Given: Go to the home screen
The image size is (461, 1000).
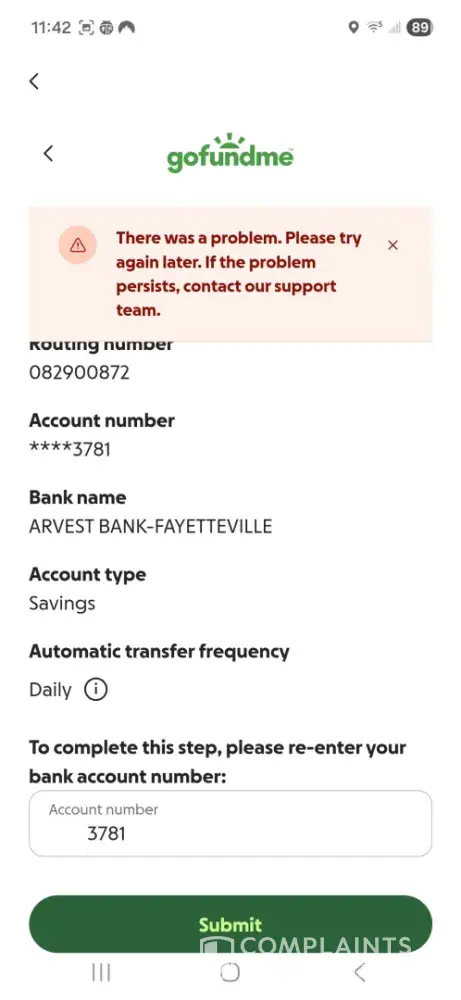Looking at the screenshot, I should click(230, 972).
